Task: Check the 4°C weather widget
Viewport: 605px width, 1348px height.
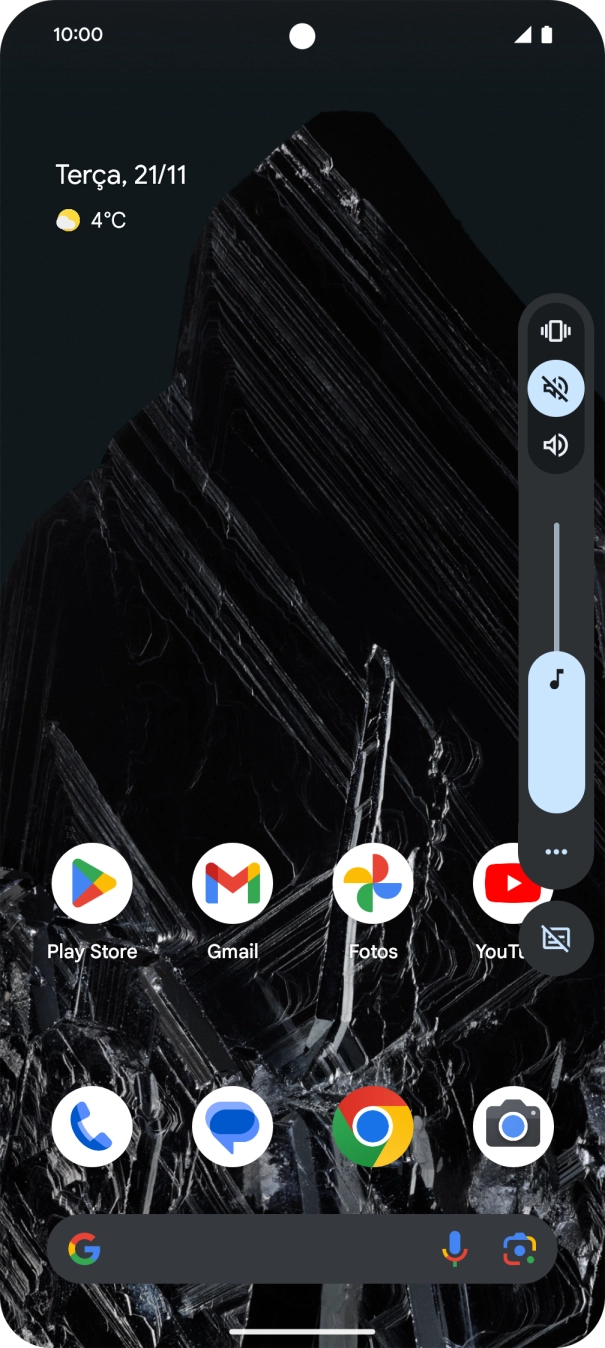Action: (x=92, y=220)
